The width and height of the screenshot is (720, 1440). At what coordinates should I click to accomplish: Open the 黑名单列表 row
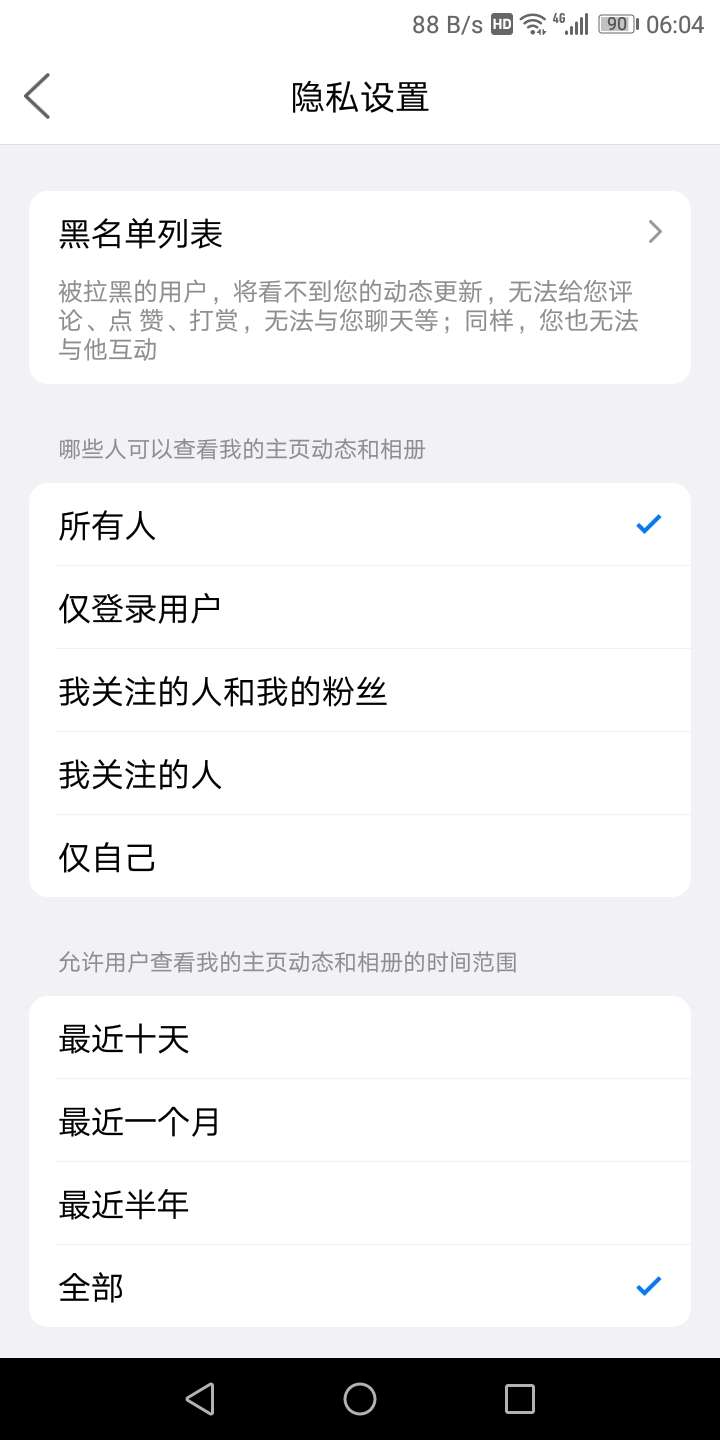(360, 234)
